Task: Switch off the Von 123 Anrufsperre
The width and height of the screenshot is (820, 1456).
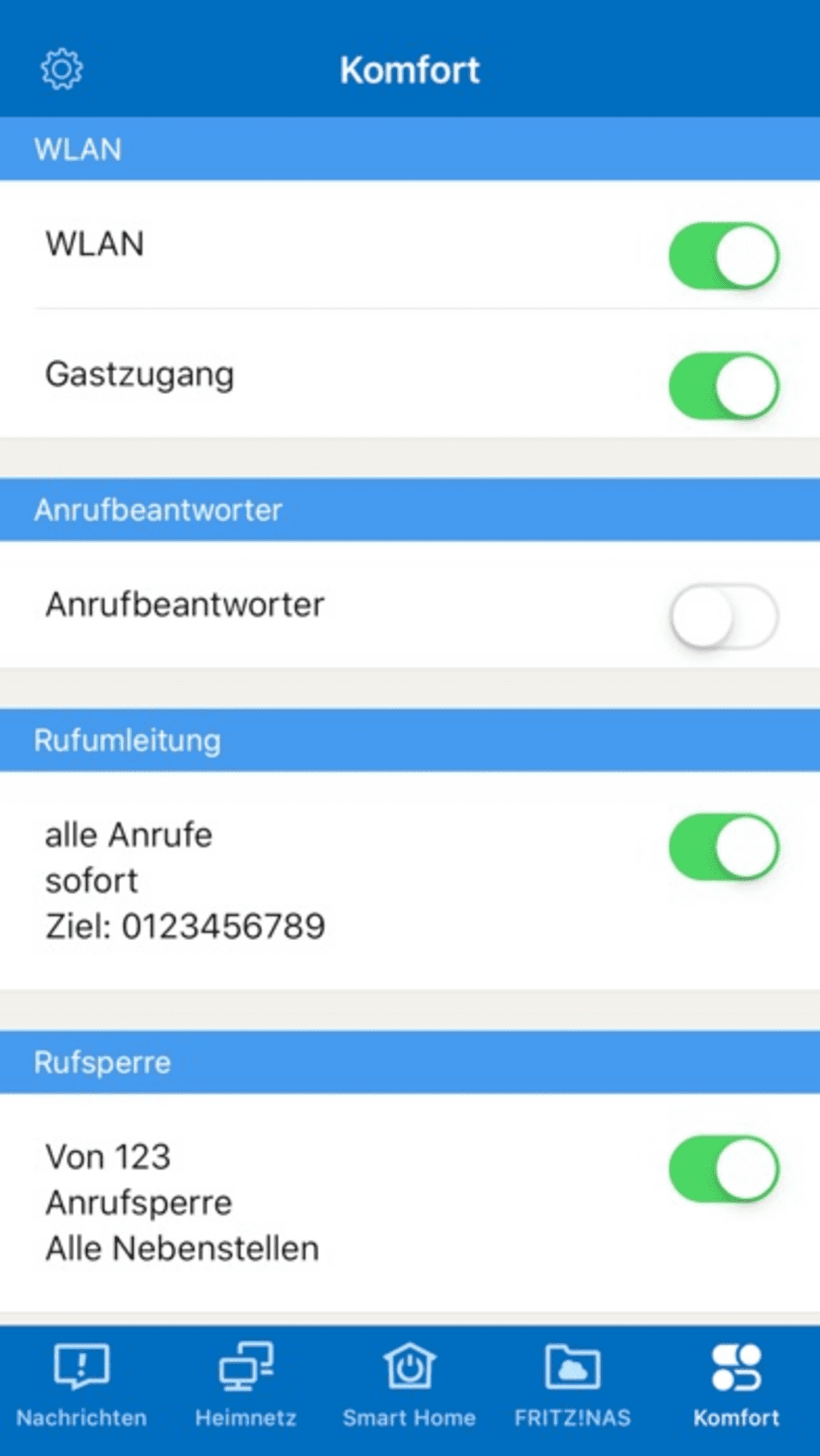Action: pyautogui.click(x=724, y=1169)
